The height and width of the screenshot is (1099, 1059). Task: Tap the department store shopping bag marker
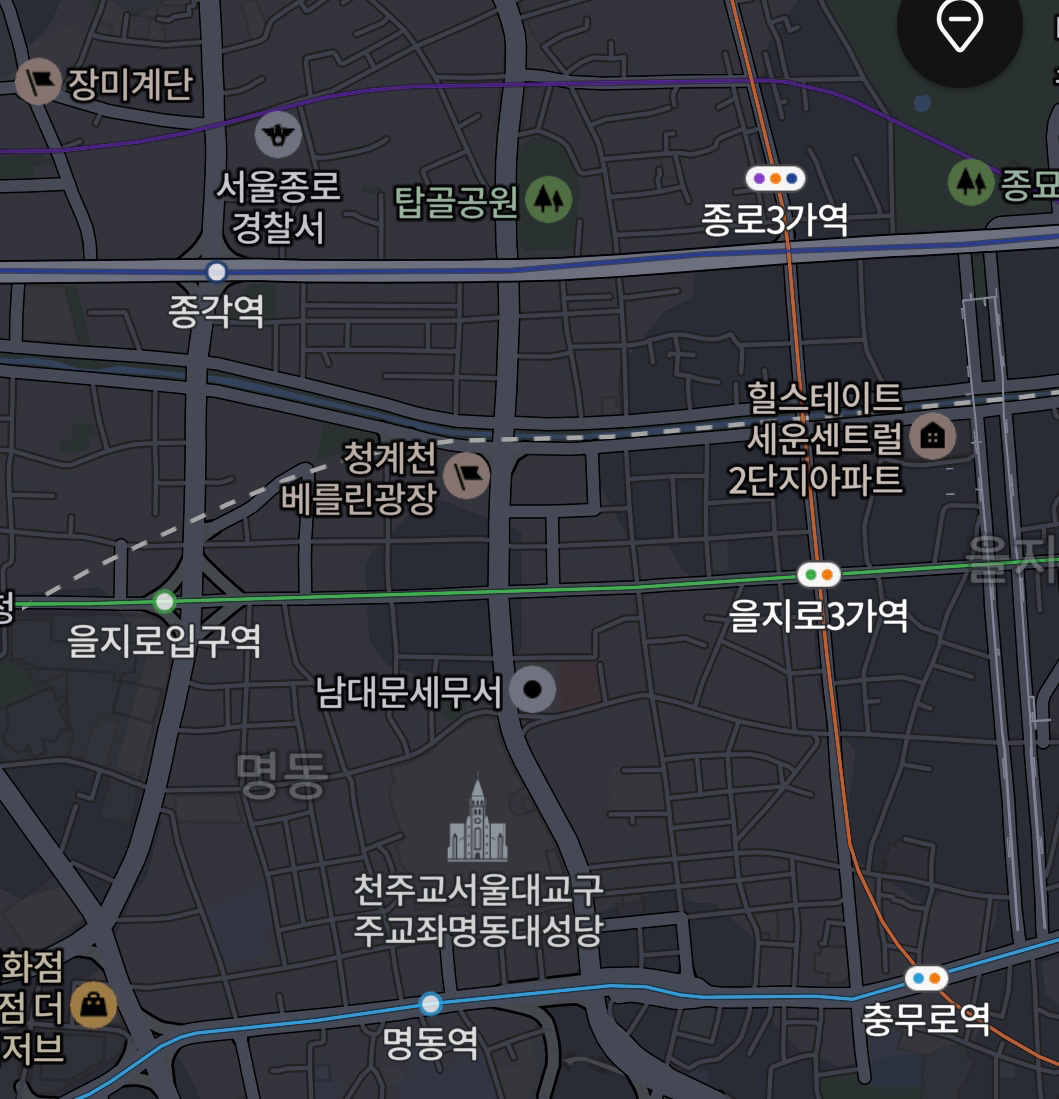click(93, 1005)
